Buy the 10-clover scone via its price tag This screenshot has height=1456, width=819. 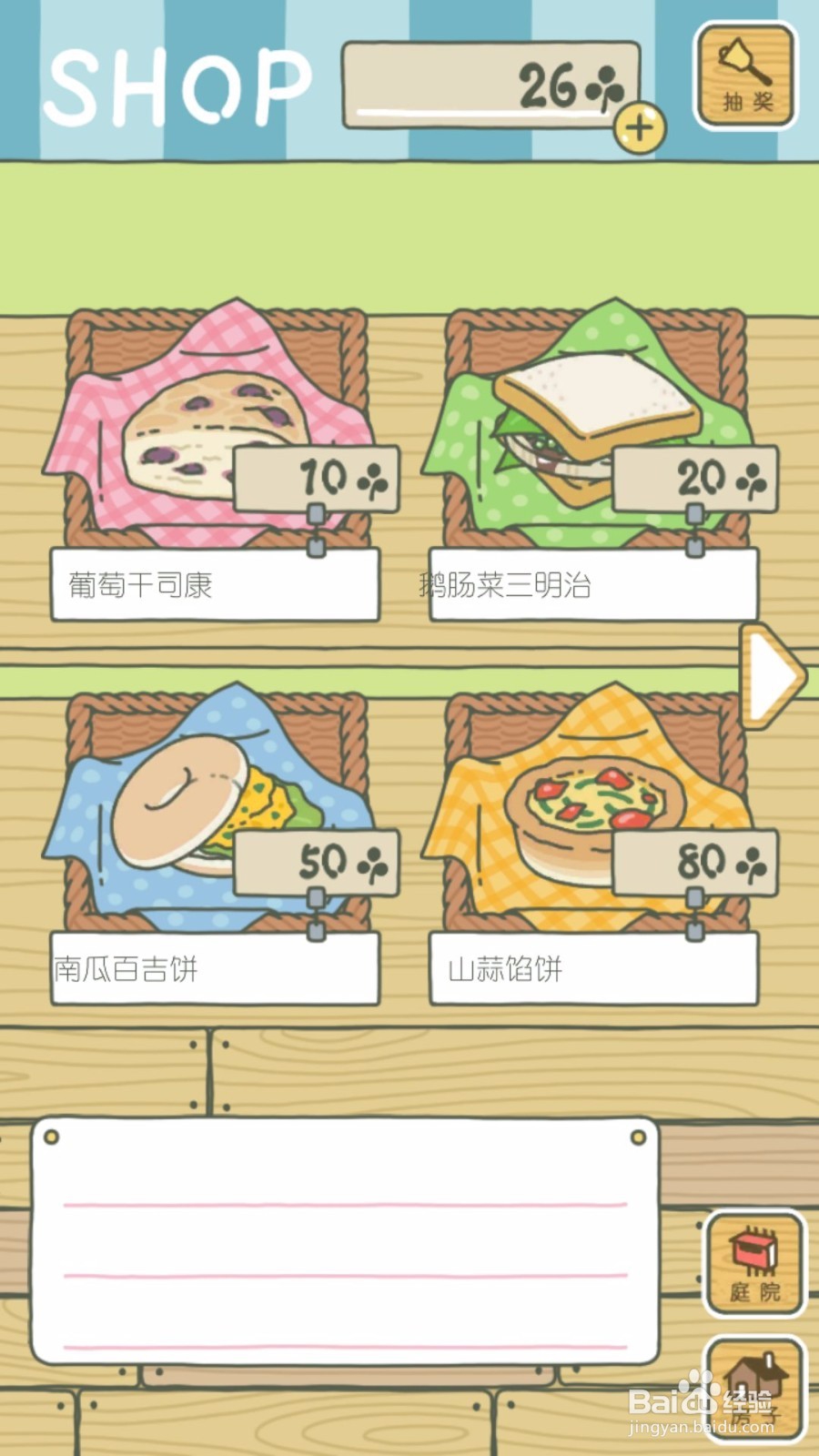click(x=317, y=480)
